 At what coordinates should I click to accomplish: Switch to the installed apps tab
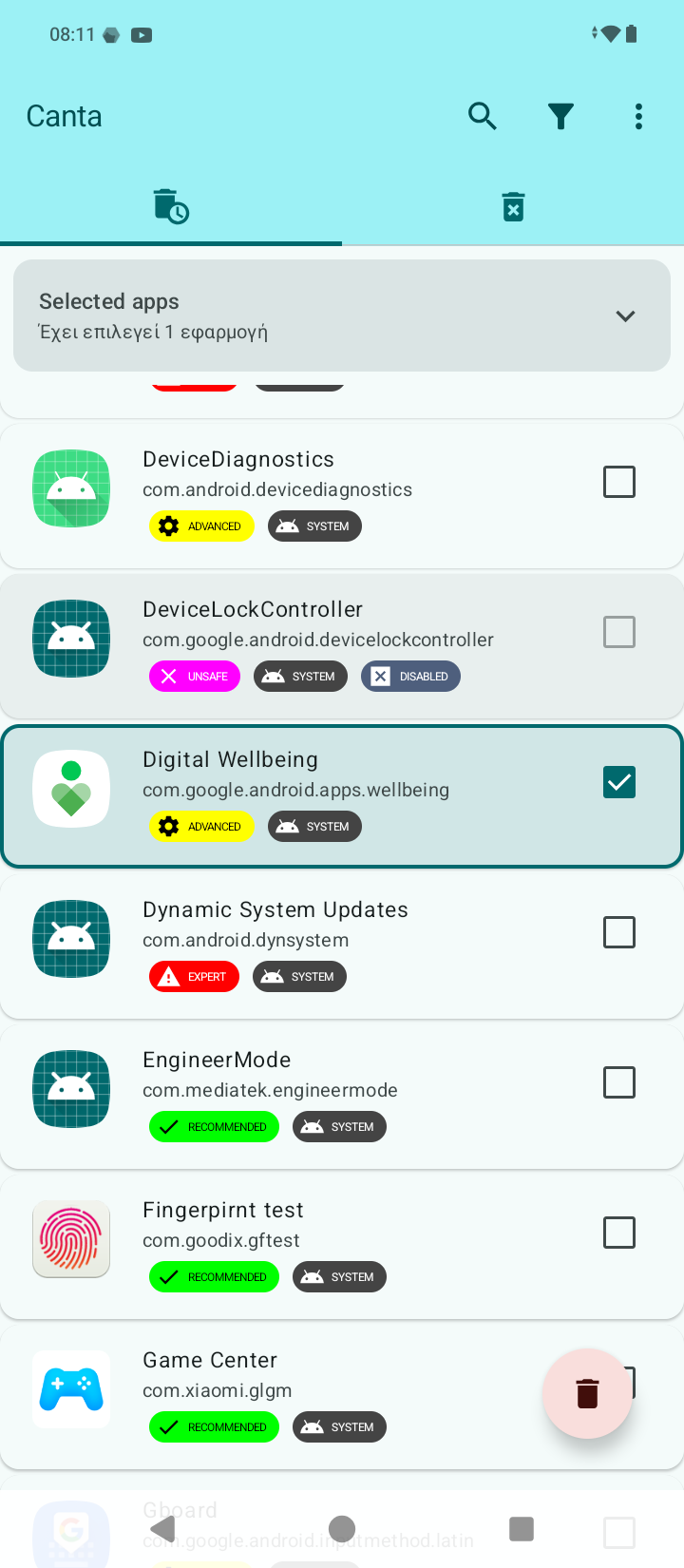[x=171, y=206]
